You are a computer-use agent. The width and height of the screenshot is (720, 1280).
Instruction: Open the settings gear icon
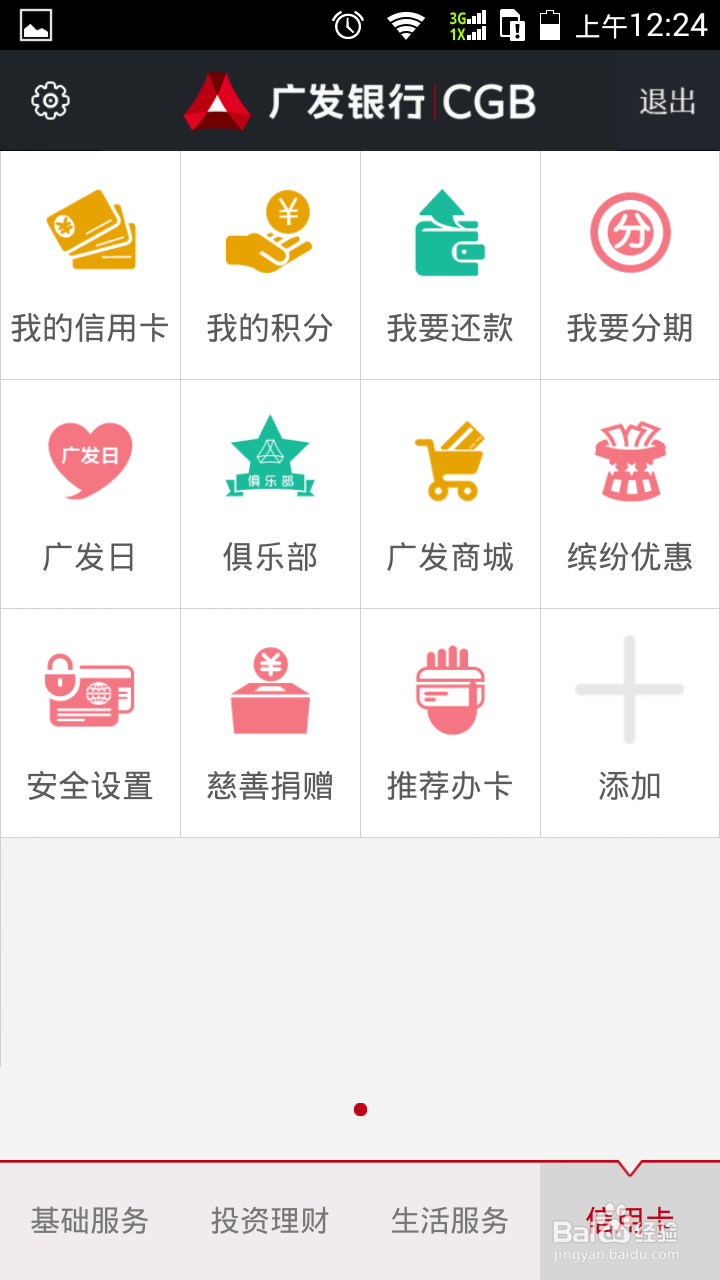tap(50, 101)
